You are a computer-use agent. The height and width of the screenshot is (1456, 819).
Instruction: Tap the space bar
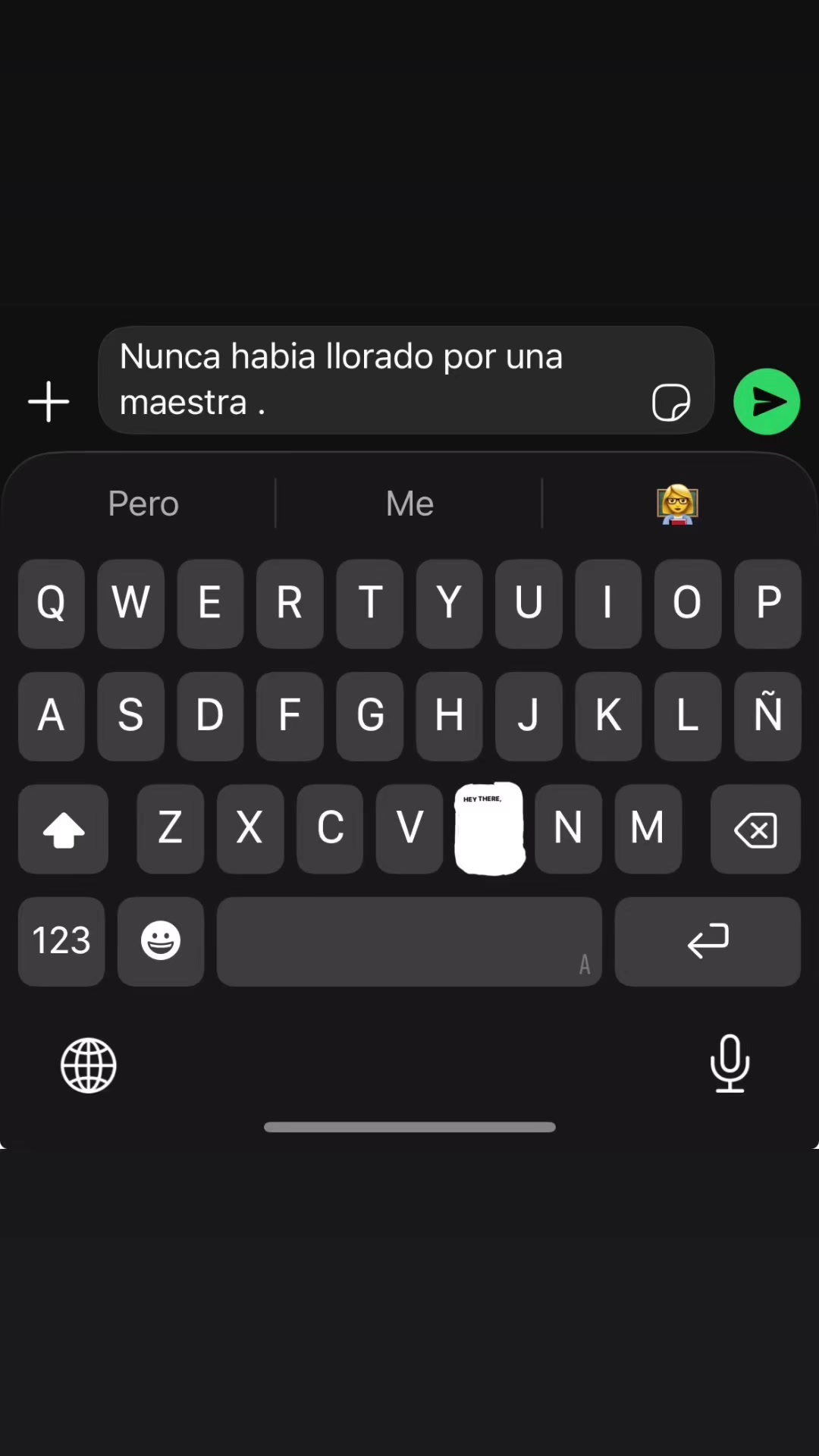409,941
